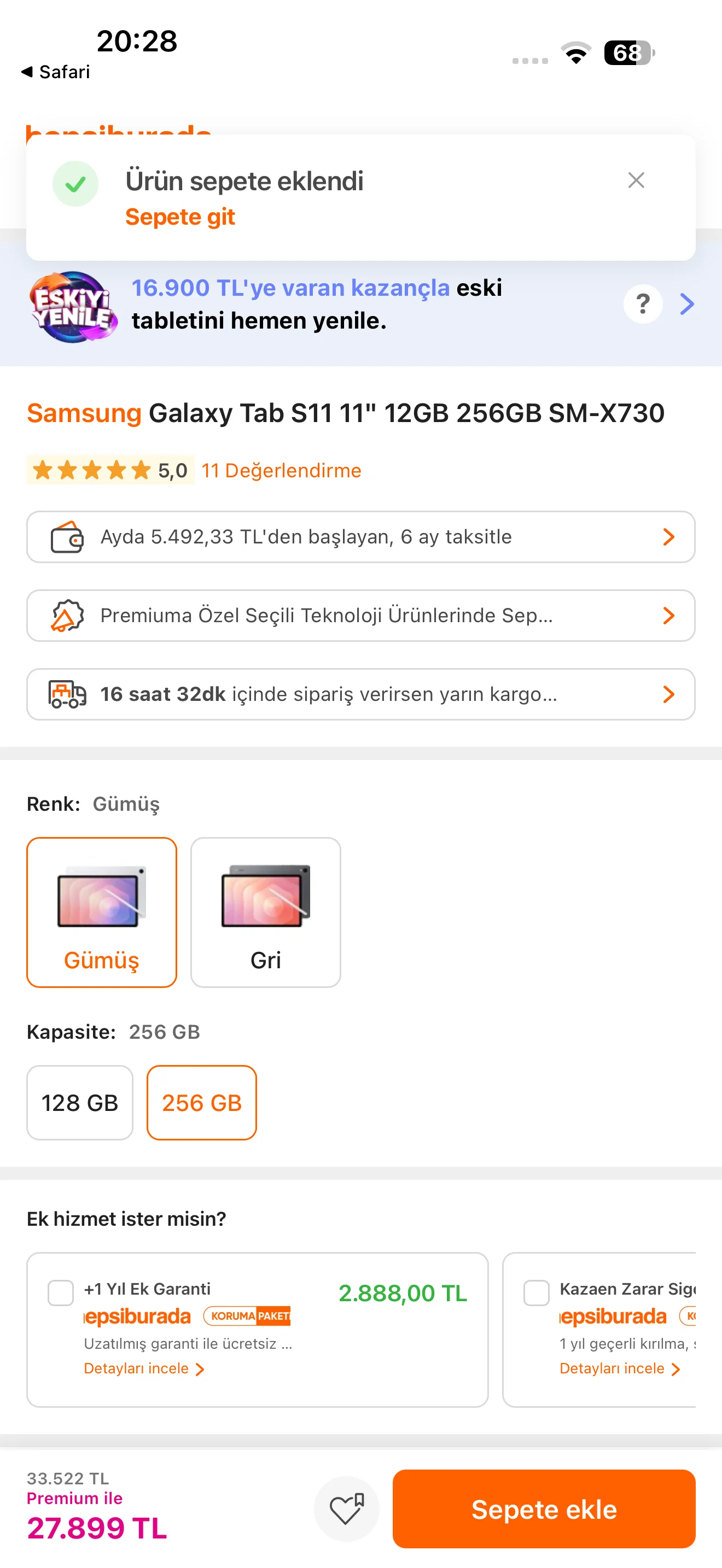Open the Eskiyi Yenile help question mark

click(642, 304)
